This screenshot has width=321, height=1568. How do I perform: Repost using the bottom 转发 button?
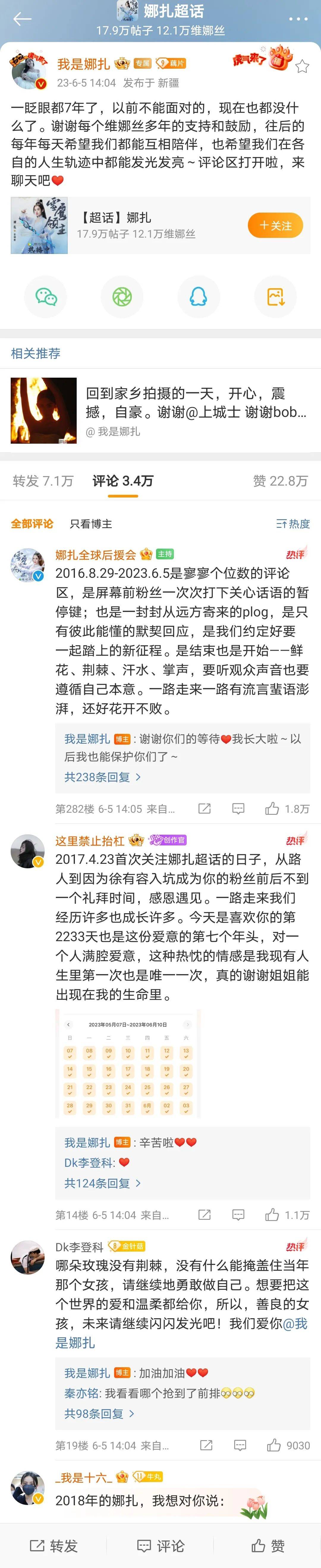[x=53, y=1545]
